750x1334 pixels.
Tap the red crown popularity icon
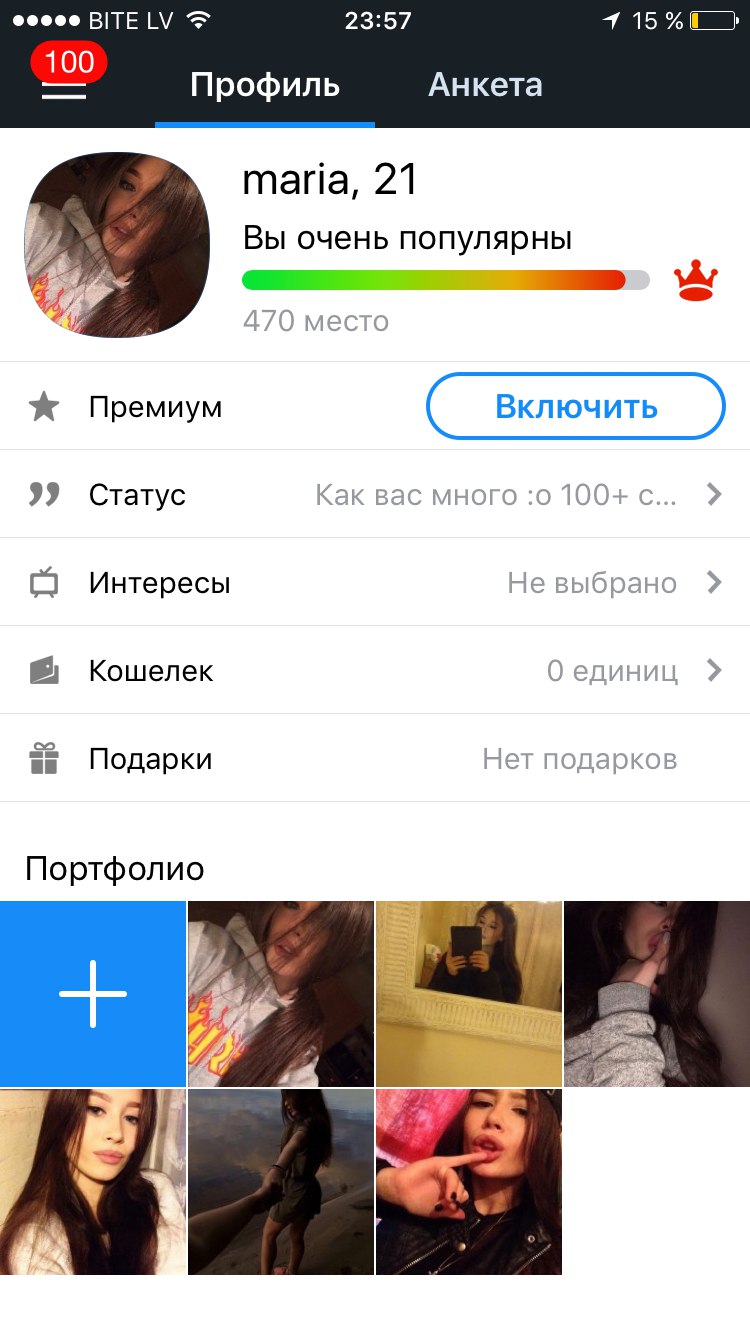695,280
